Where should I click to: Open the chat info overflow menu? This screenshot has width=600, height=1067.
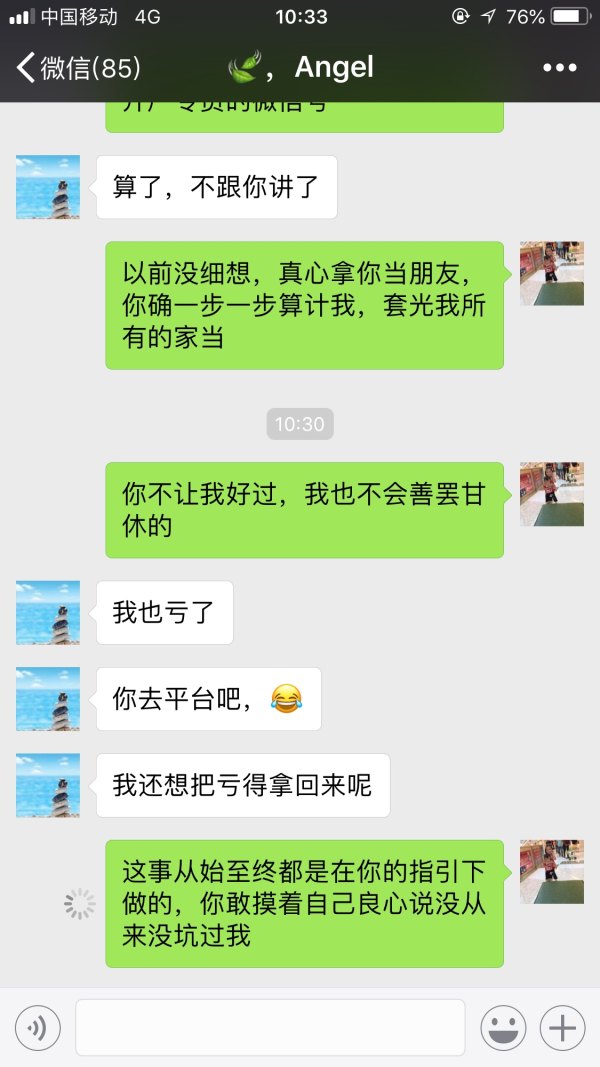coord(560,68)
